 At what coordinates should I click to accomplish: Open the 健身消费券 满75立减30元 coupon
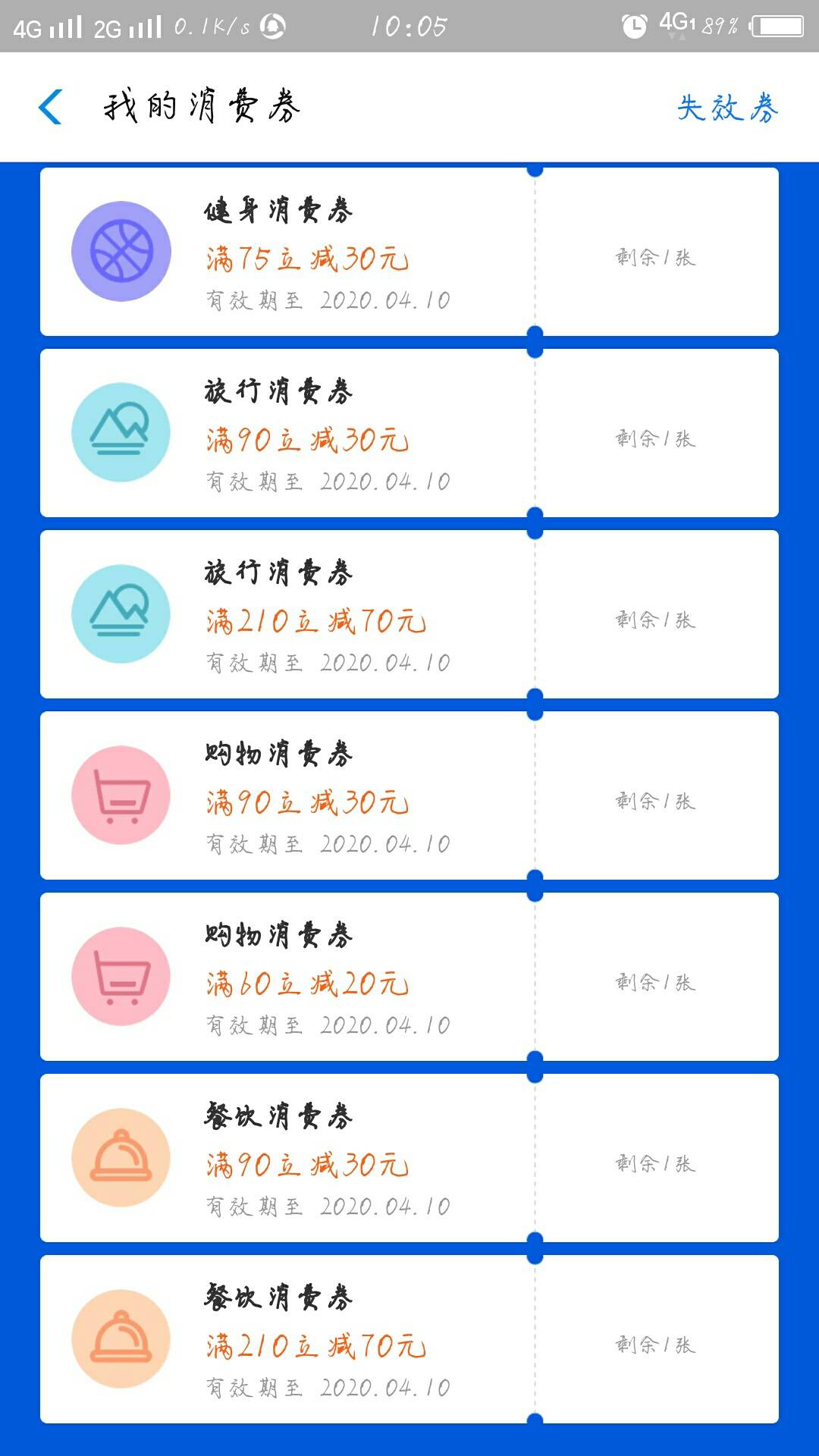coord(409,252)
